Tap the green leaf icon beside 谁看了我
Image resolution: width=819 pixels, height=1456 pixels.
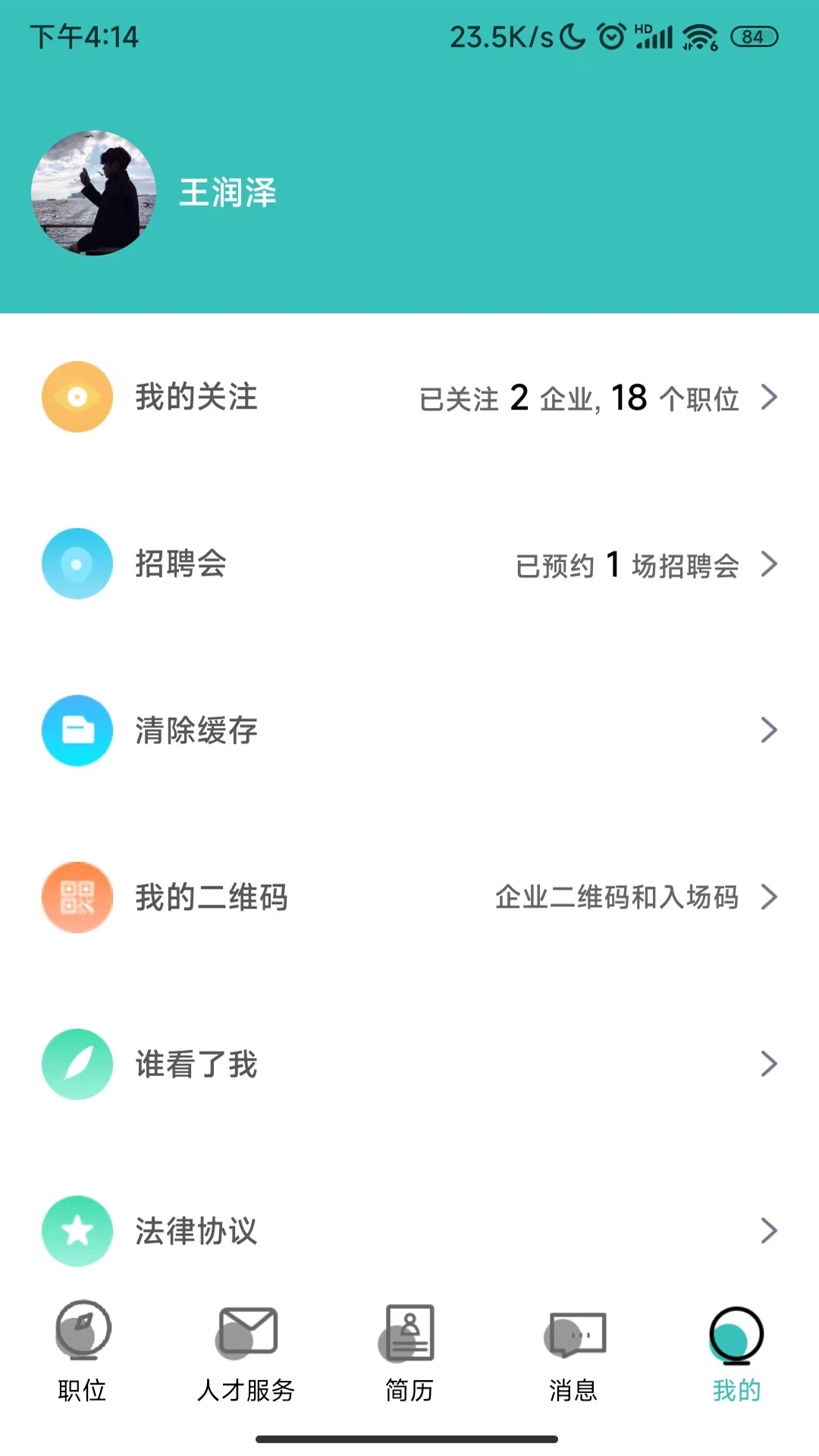tap(77, 1064)
